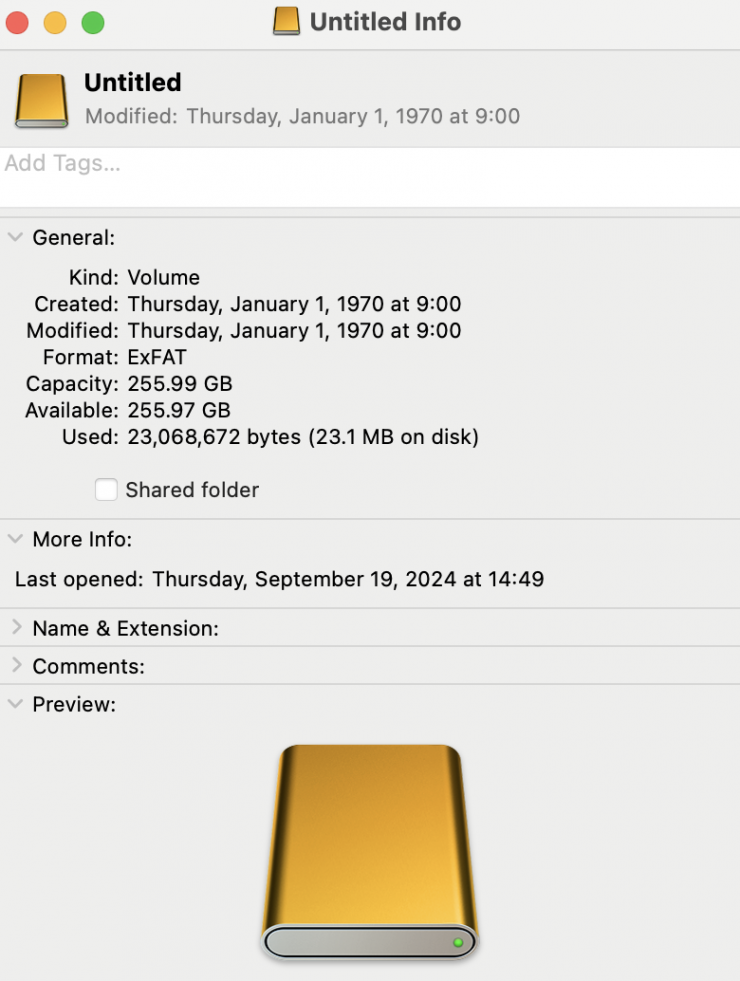Viewport: 740px width, 981px height.
Task: Collapse the Preview section
Action: coord(16,704)
